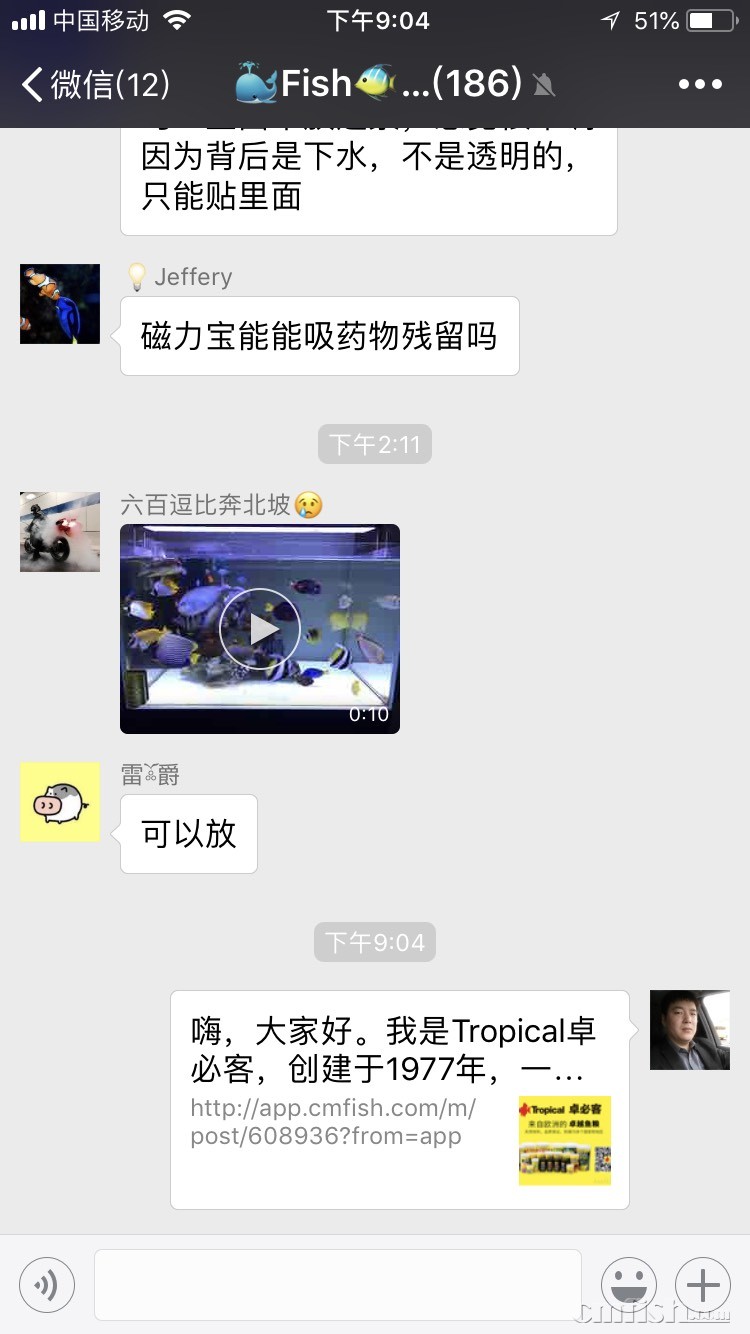Switch to voice message input
The height and width of the screenshot is (1334, 750).
46,1285
